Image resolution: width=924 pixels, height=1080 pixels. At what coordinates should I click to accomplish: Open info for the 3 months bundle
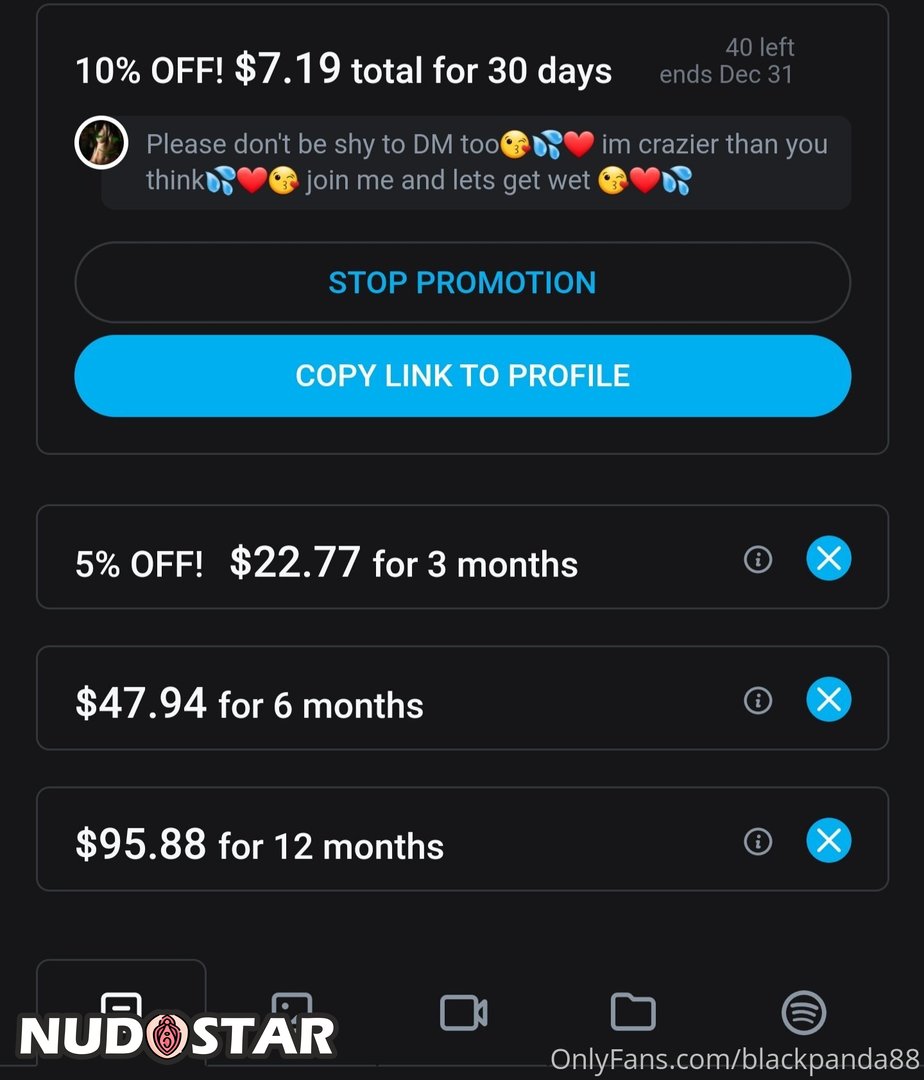(x=758, y=560)
